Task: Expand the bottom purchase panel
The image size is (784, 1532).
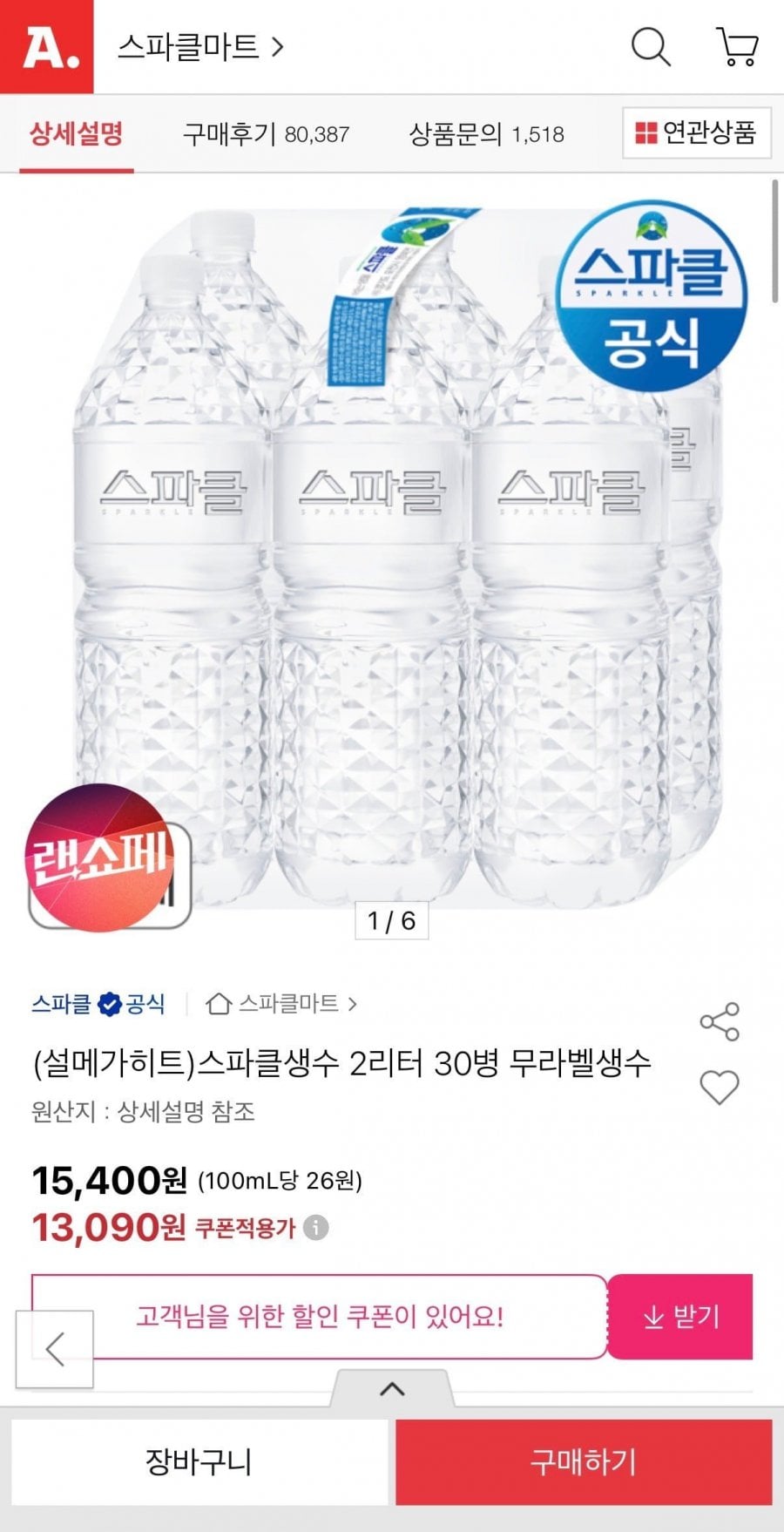Action: pos(392,1389)
